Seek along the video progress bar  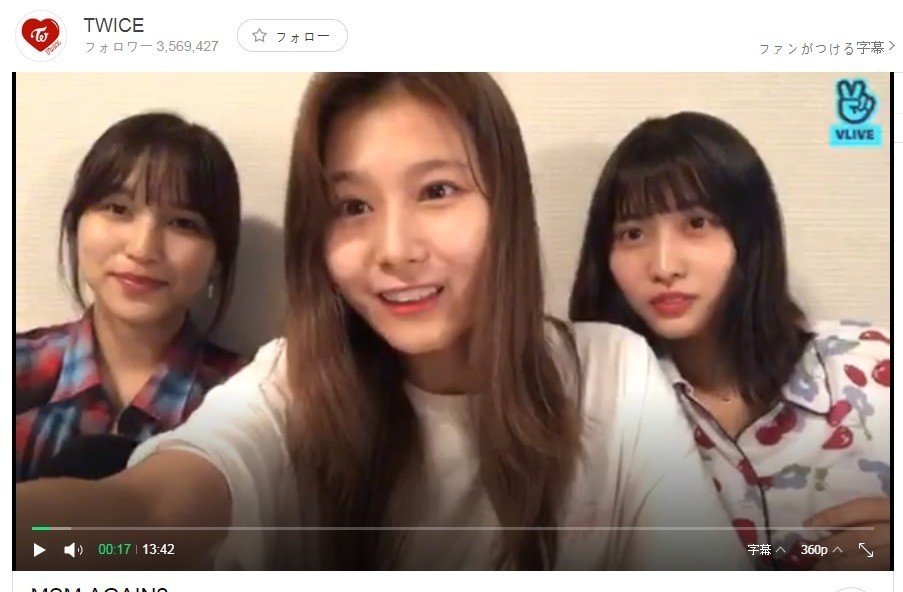click(452, 528)
